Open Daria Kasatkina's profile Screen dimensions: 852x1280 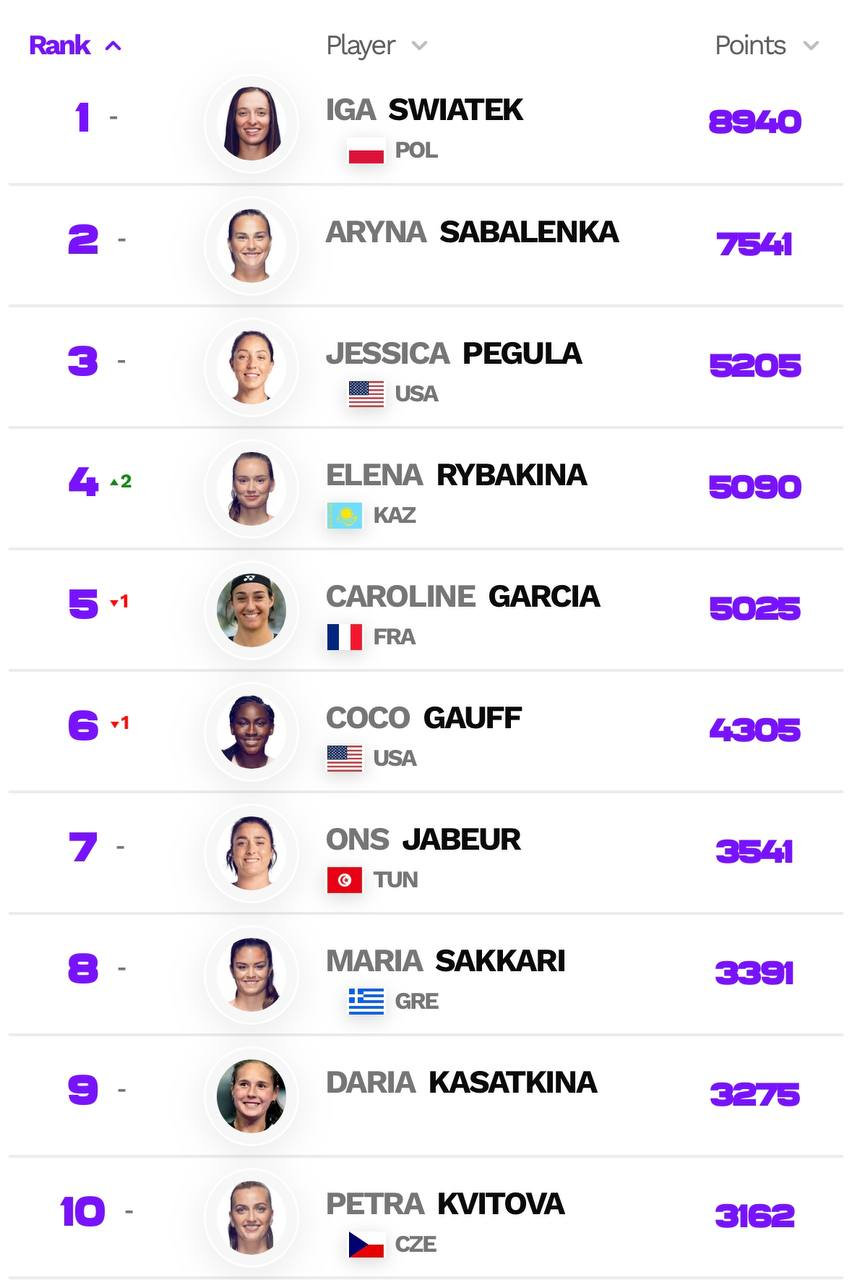click(461, 1082)
